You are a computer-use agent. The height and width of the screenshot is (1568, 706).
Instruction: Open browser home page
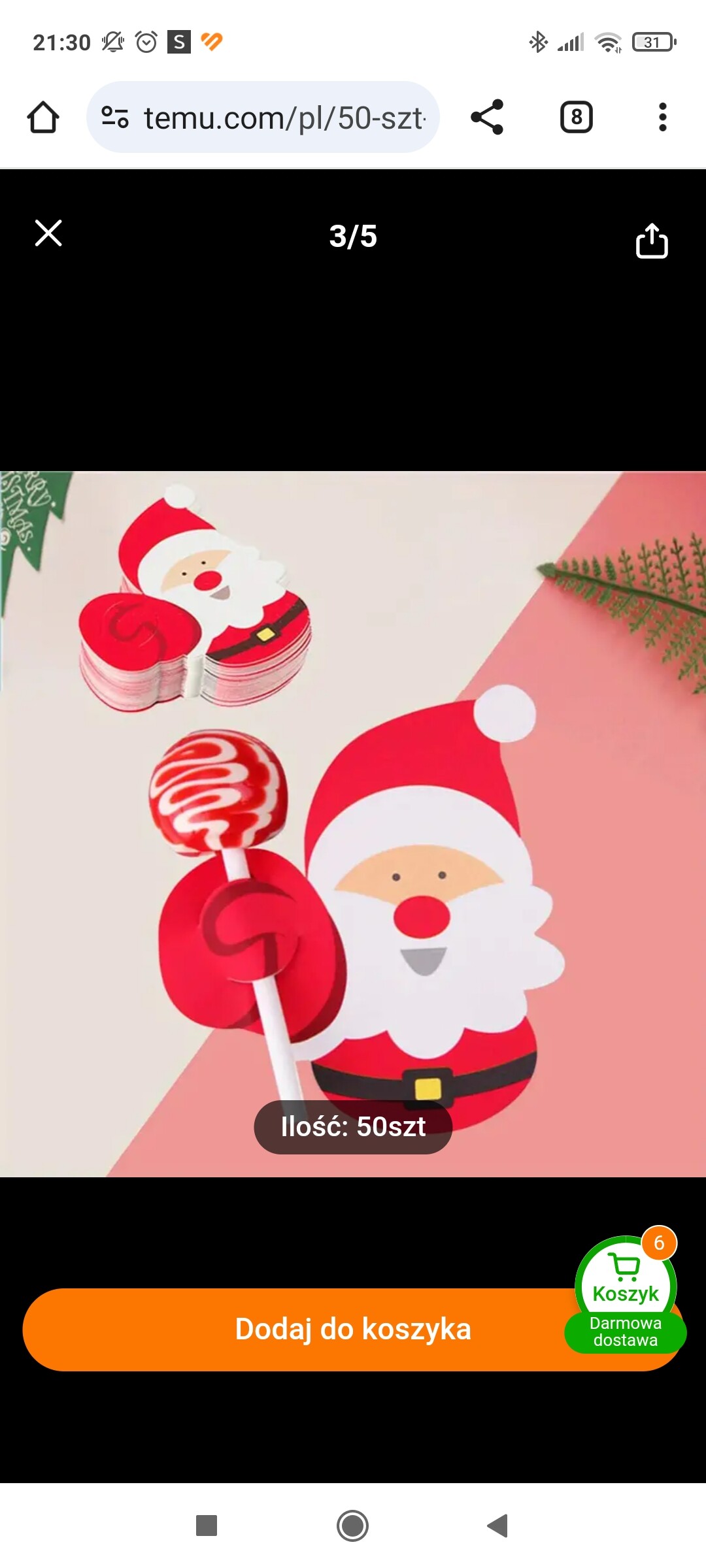coord(43,118)
